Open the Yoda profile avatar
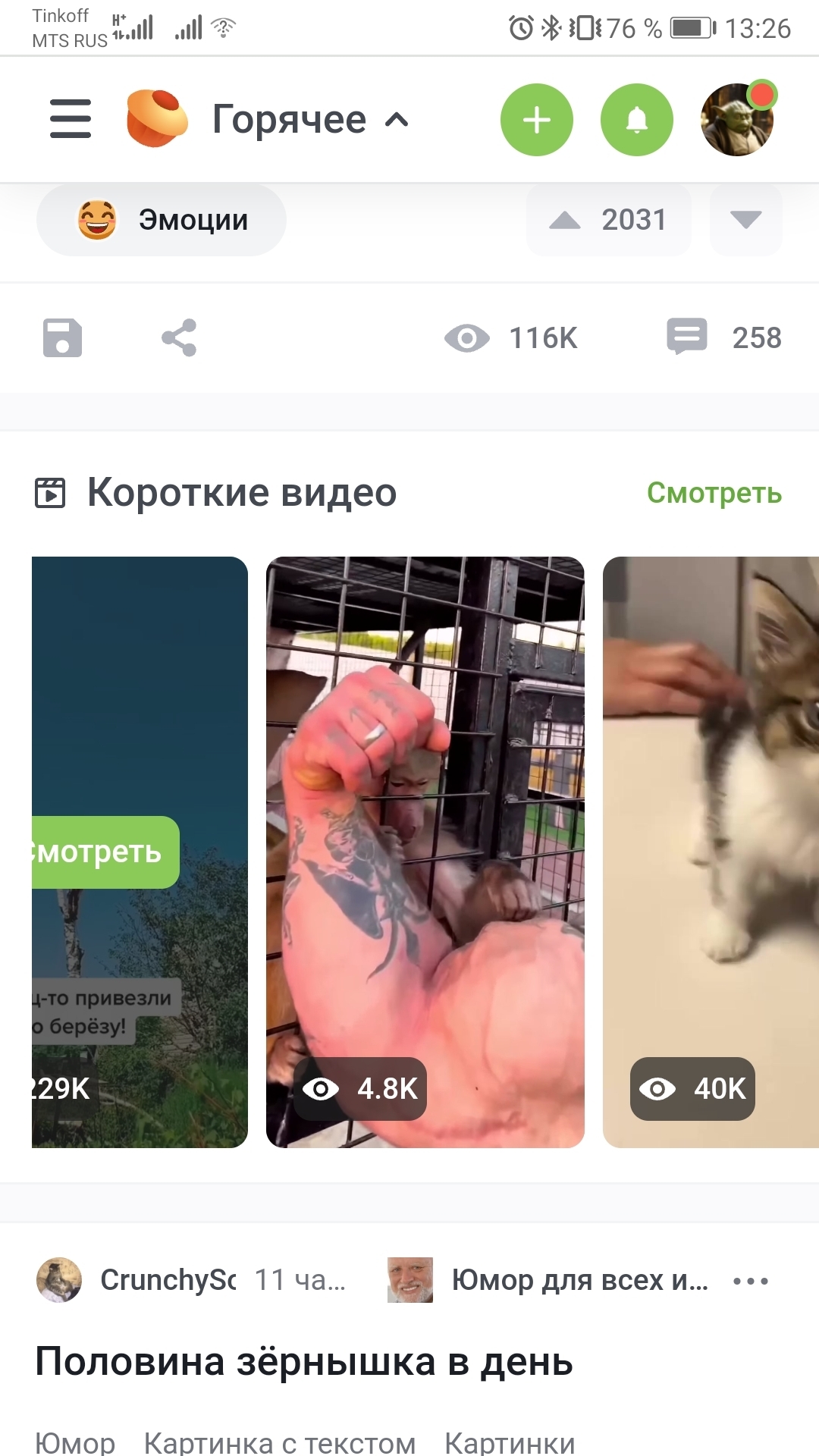Viewport: 819px width, 1456px height. 737,120
